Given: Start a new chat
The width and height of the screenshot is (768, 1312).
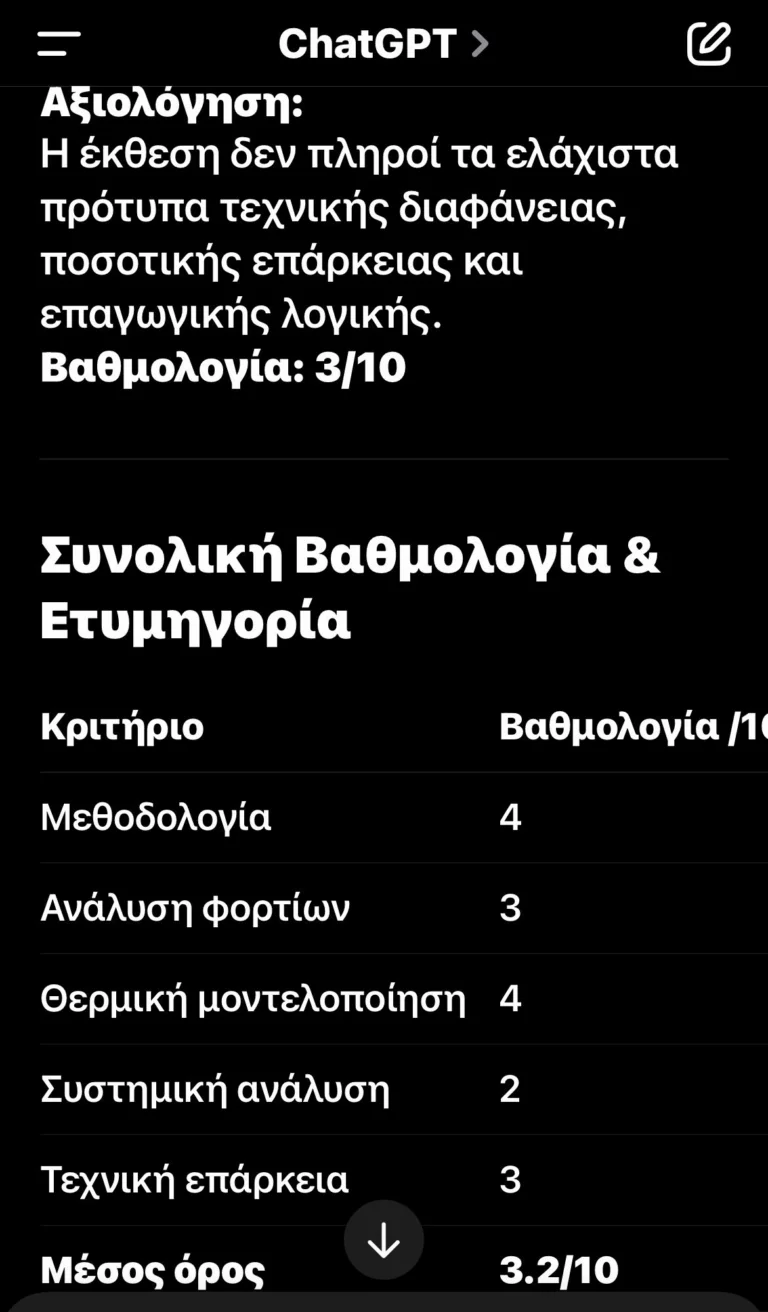Looking at the screenshot, I should pyautogui.click(x=709, y=43).
